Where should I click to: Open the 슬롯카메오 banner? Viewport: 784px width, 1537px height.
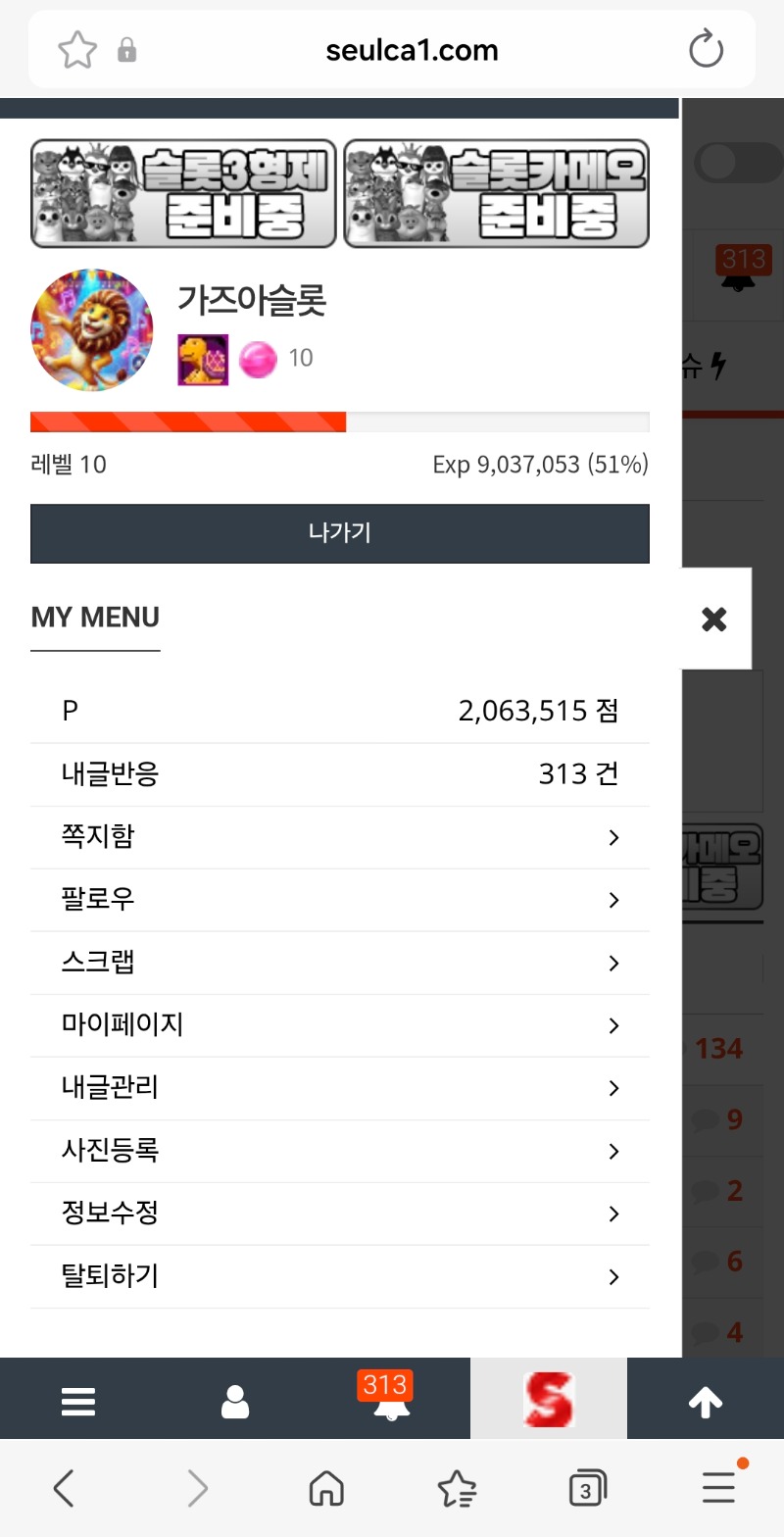496,193
